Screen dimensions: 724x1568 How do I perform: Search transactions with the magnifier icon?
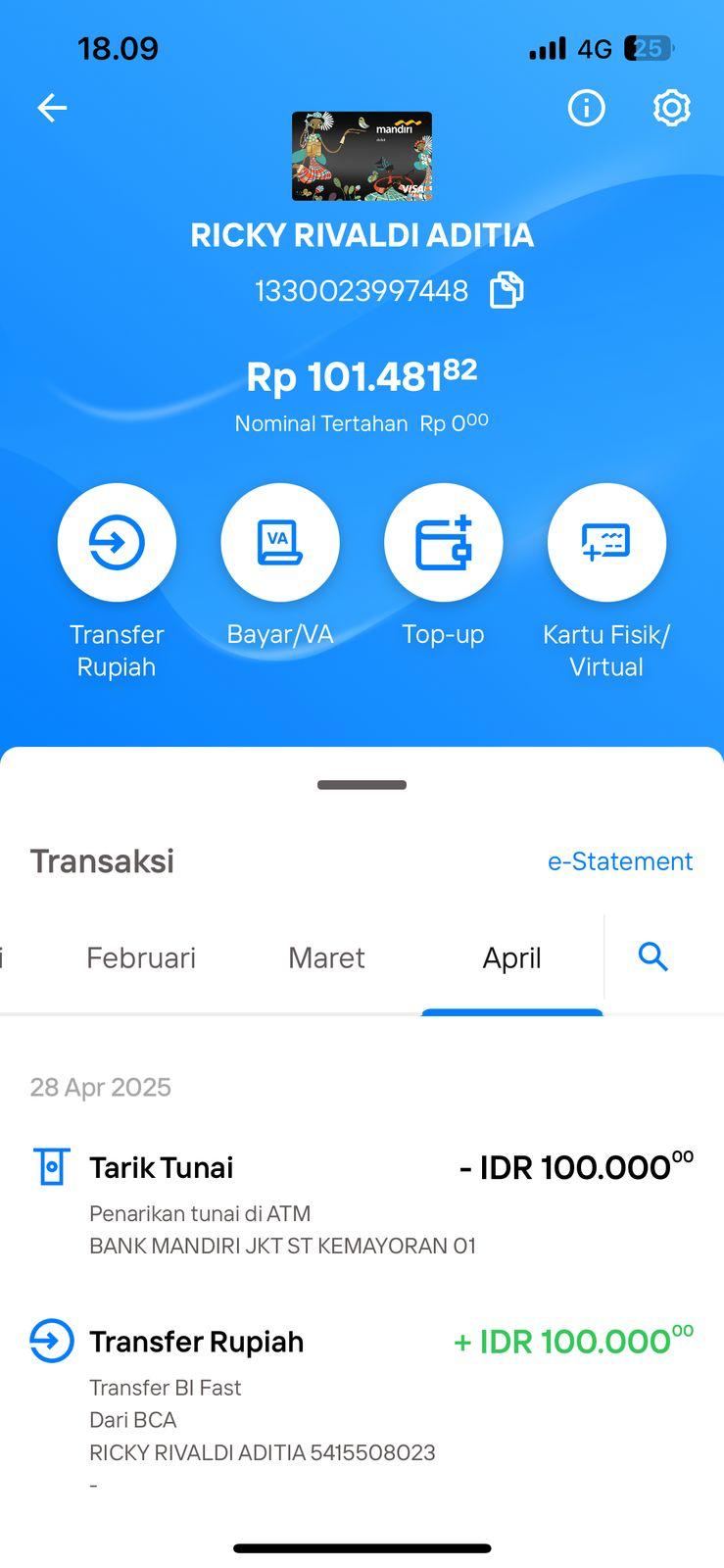point(653,956)
